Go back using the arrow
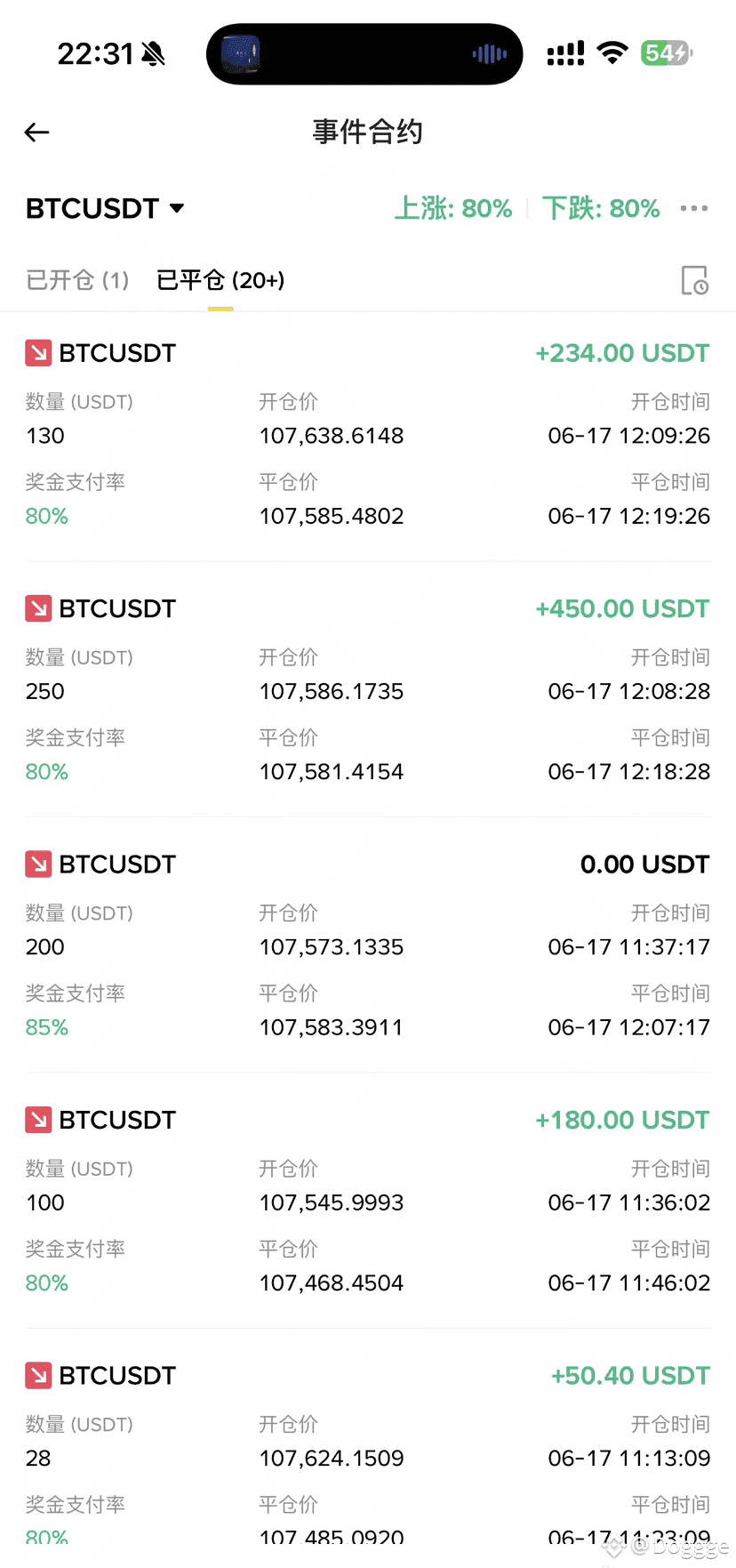Viewport: 736px width, 1568px height. click(x=36, y=133)
